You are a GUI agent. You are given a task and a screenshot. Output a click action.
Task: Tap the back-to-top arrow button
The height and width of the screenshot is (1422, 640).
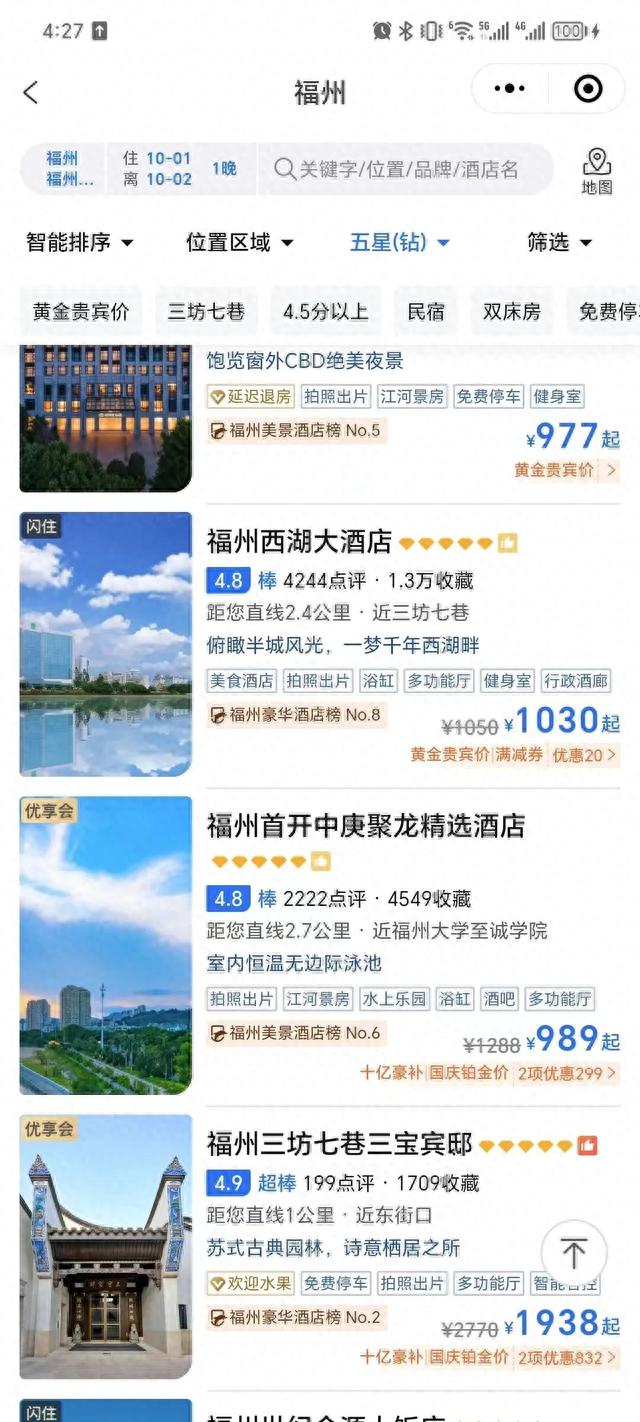point(574,1253)
